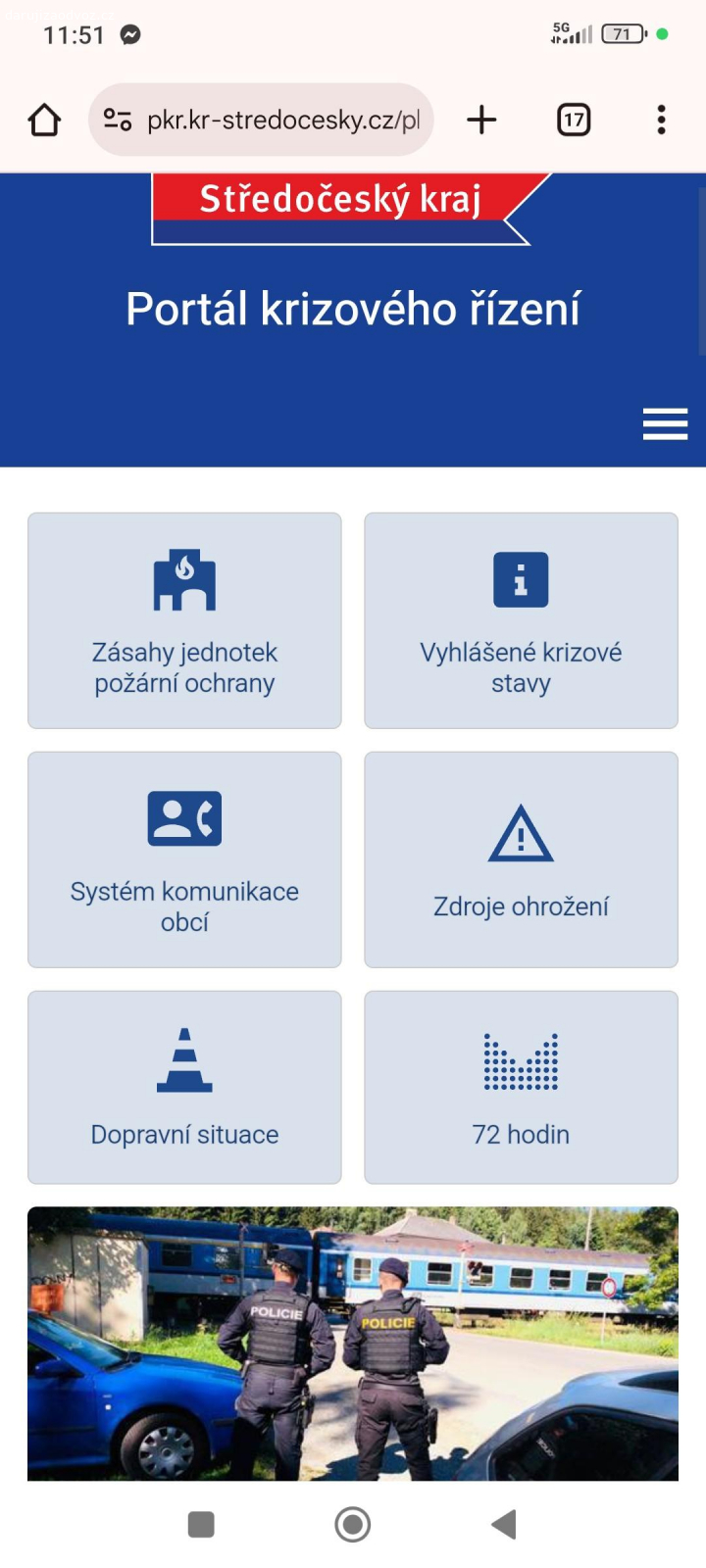Open Vyhlášené krizové stavy tile

(x=521, y=620)
